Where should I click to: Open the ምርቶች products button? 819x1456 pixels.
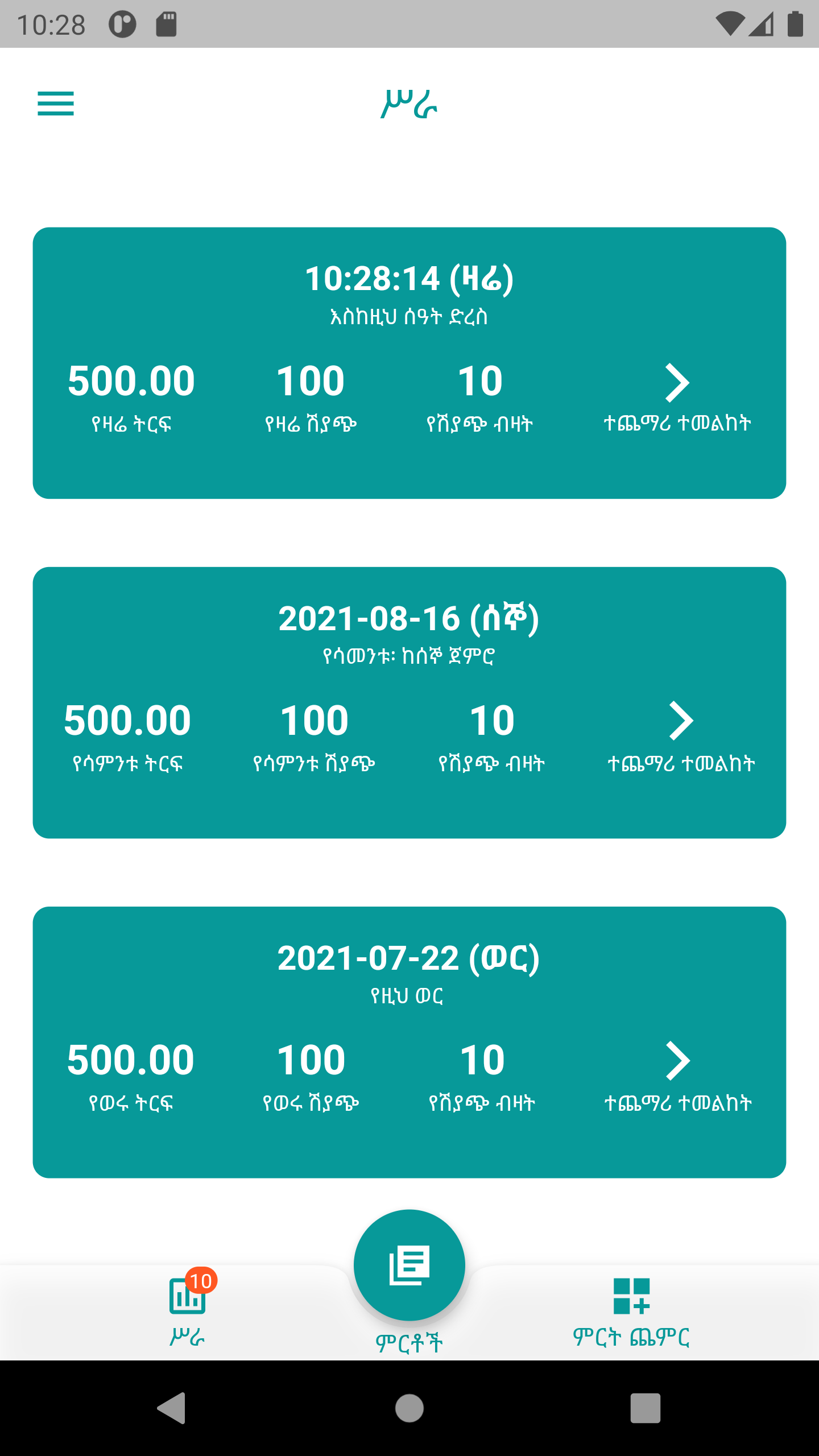tap(409, 1266)
